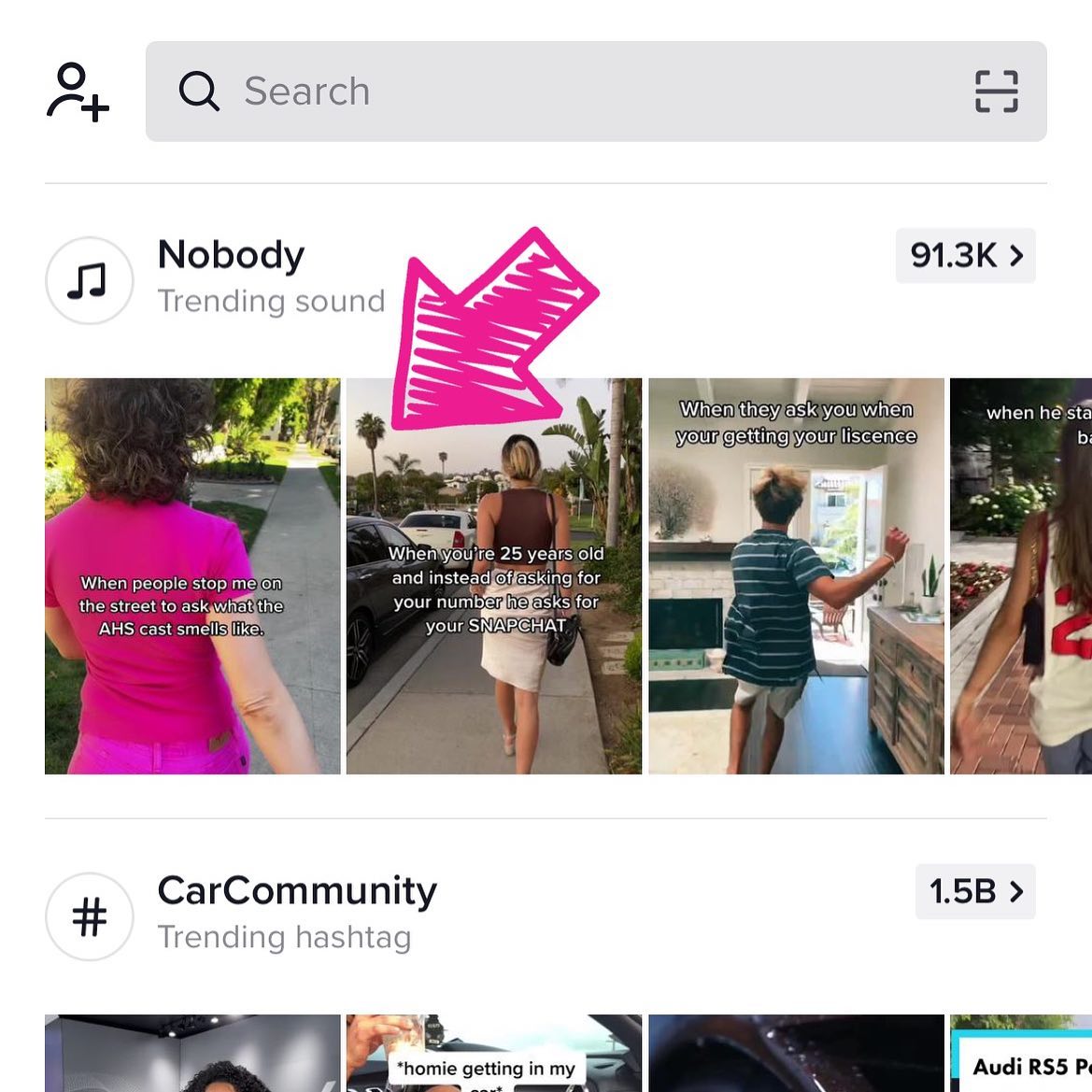
Task: Play the getting your liscence video
Action: 796,575
